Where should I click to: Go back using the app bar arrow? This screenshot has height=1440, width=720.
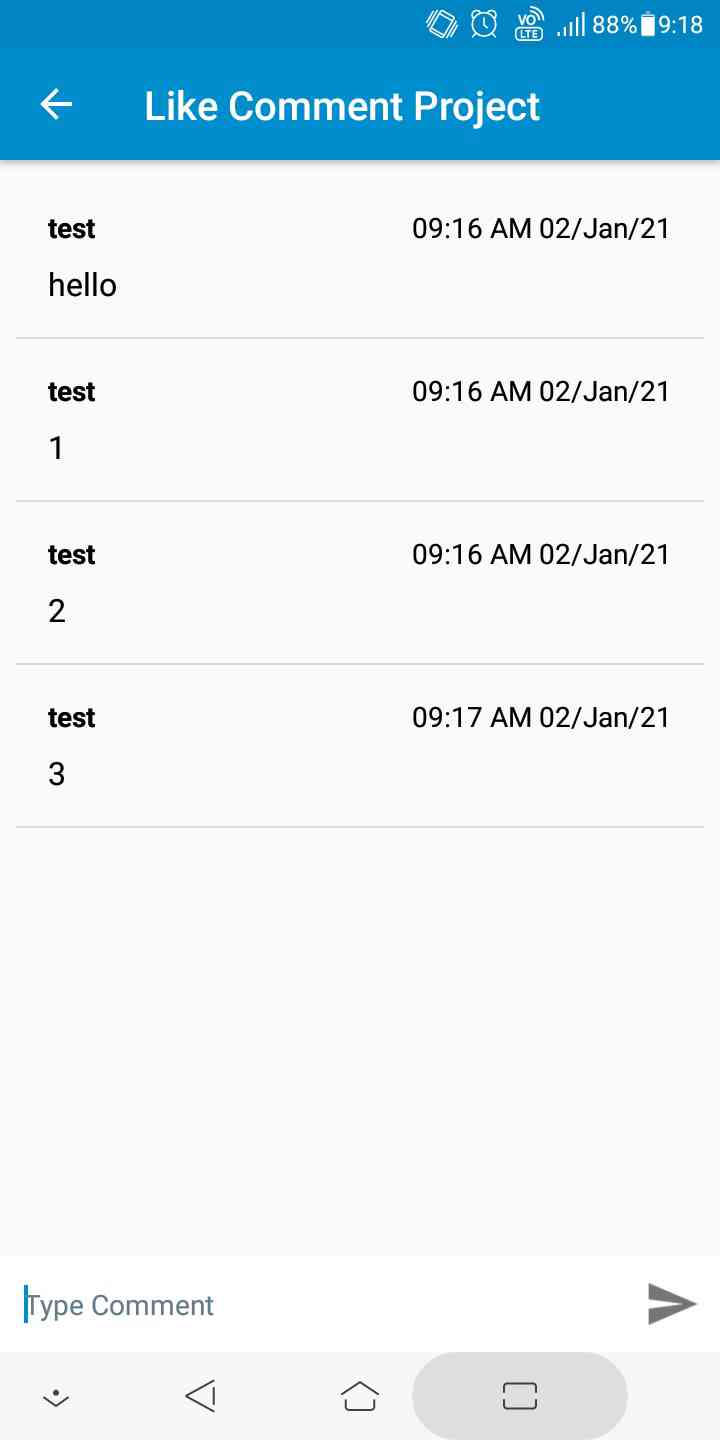pos(56,105)
